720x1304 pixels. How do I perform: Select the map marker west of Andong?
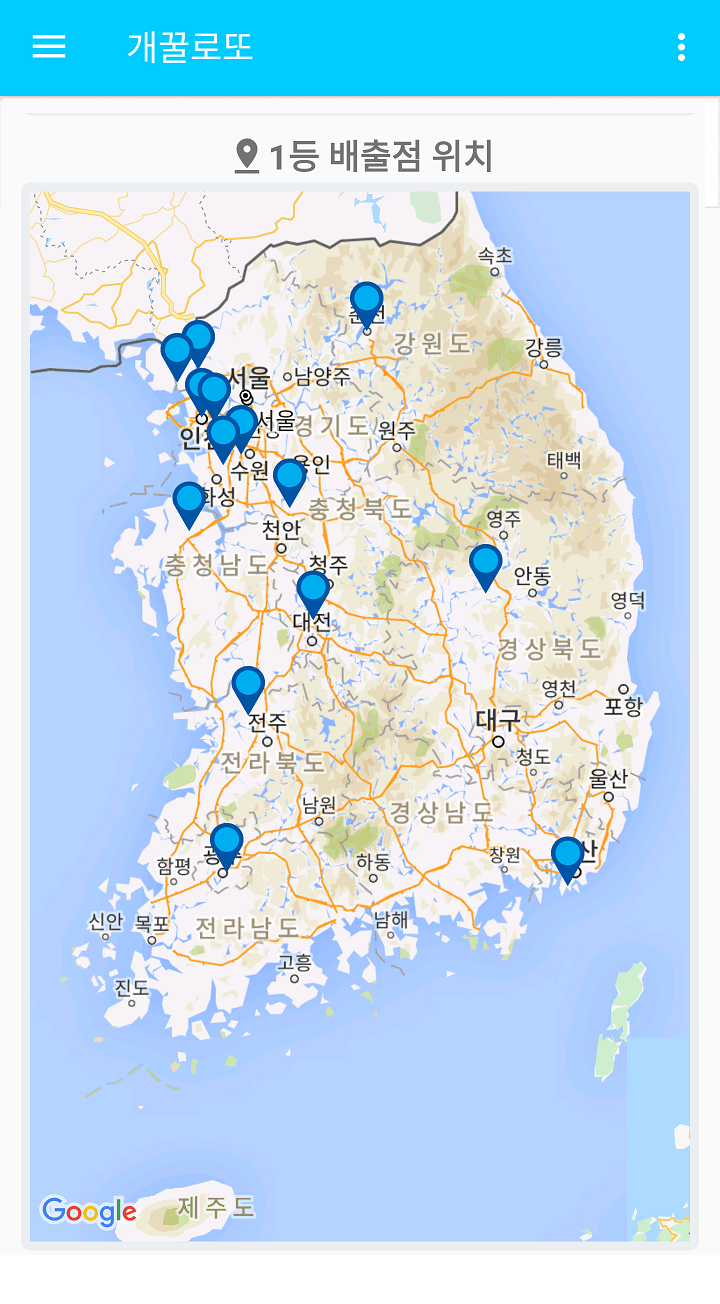click(486, 565)
